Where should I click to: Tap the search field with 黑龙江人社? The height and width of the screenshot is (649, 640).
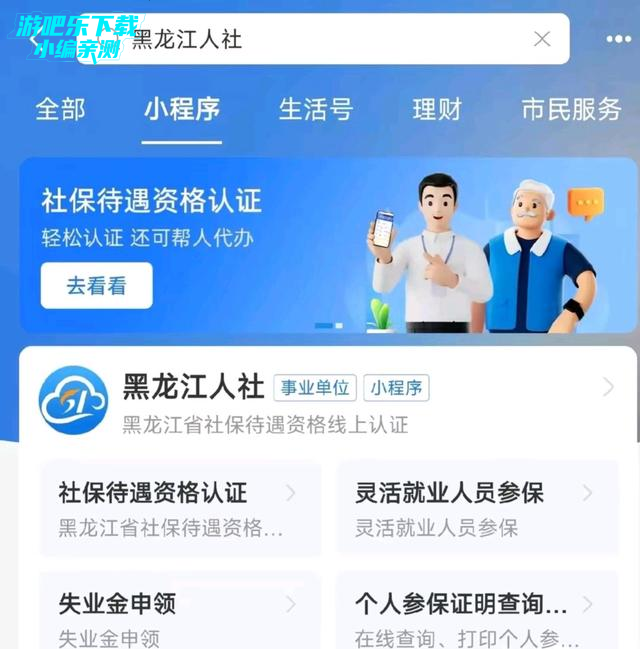(x=330, y=39)
